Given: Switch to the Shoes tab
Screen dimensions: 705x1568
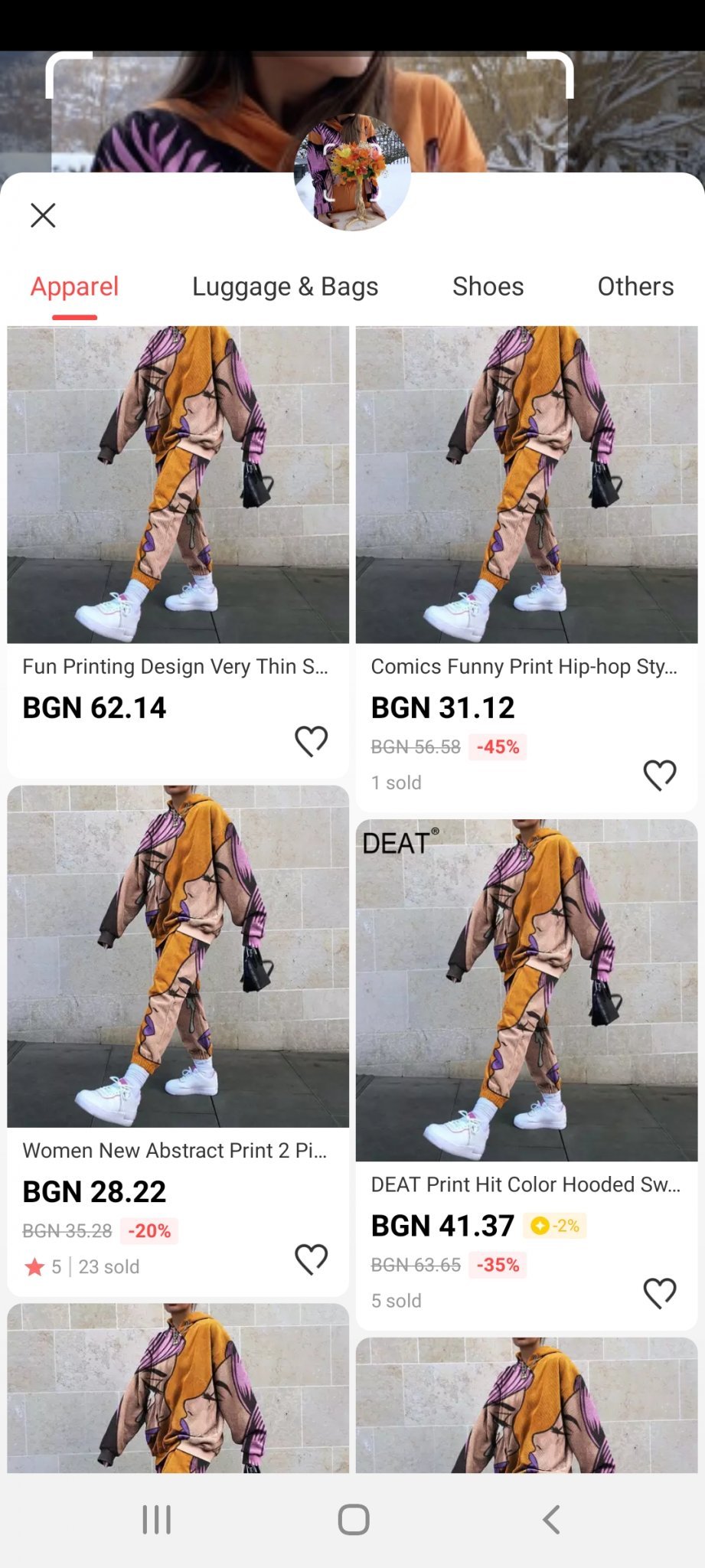Looking at the screenshot, I should click(488, 286).
